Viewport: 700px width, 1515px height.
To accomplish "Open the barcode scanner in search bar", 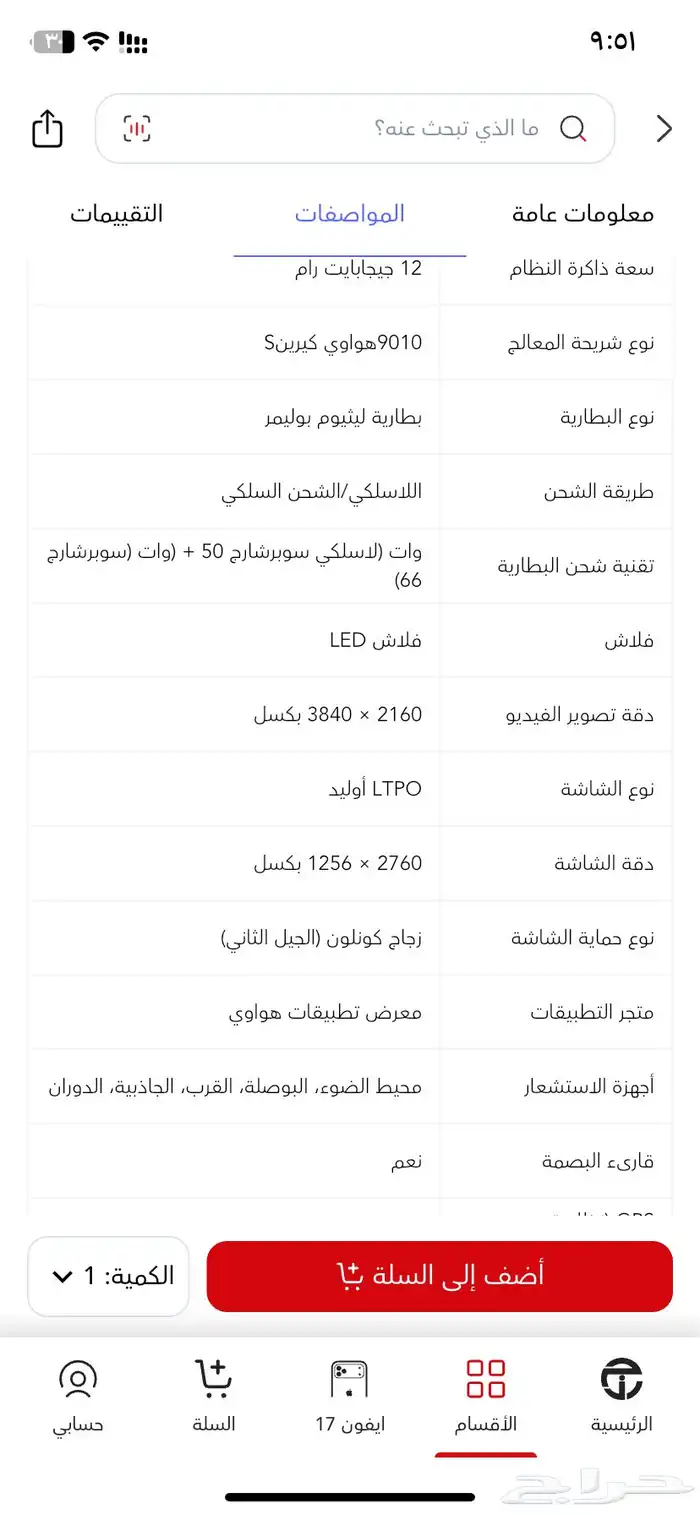I will 137,128.
